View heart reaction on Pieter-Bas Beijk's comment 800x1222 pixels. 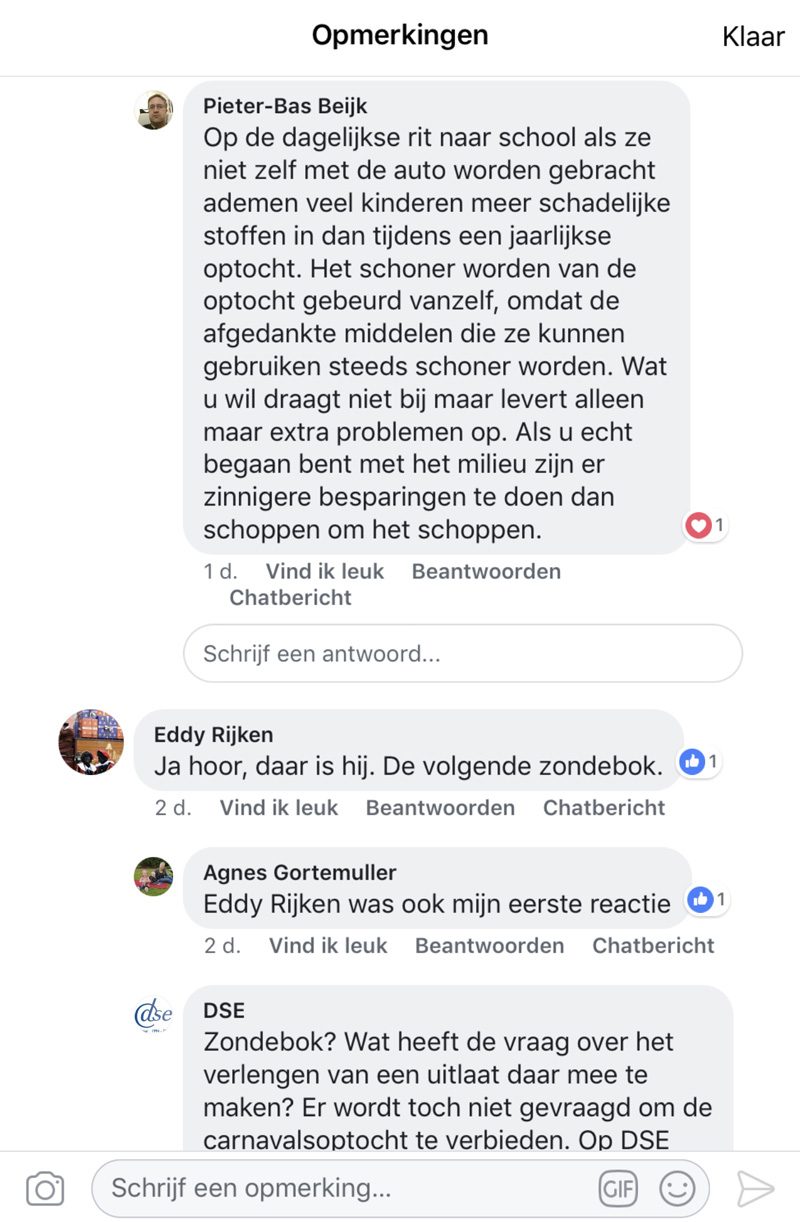pos(704,525)
